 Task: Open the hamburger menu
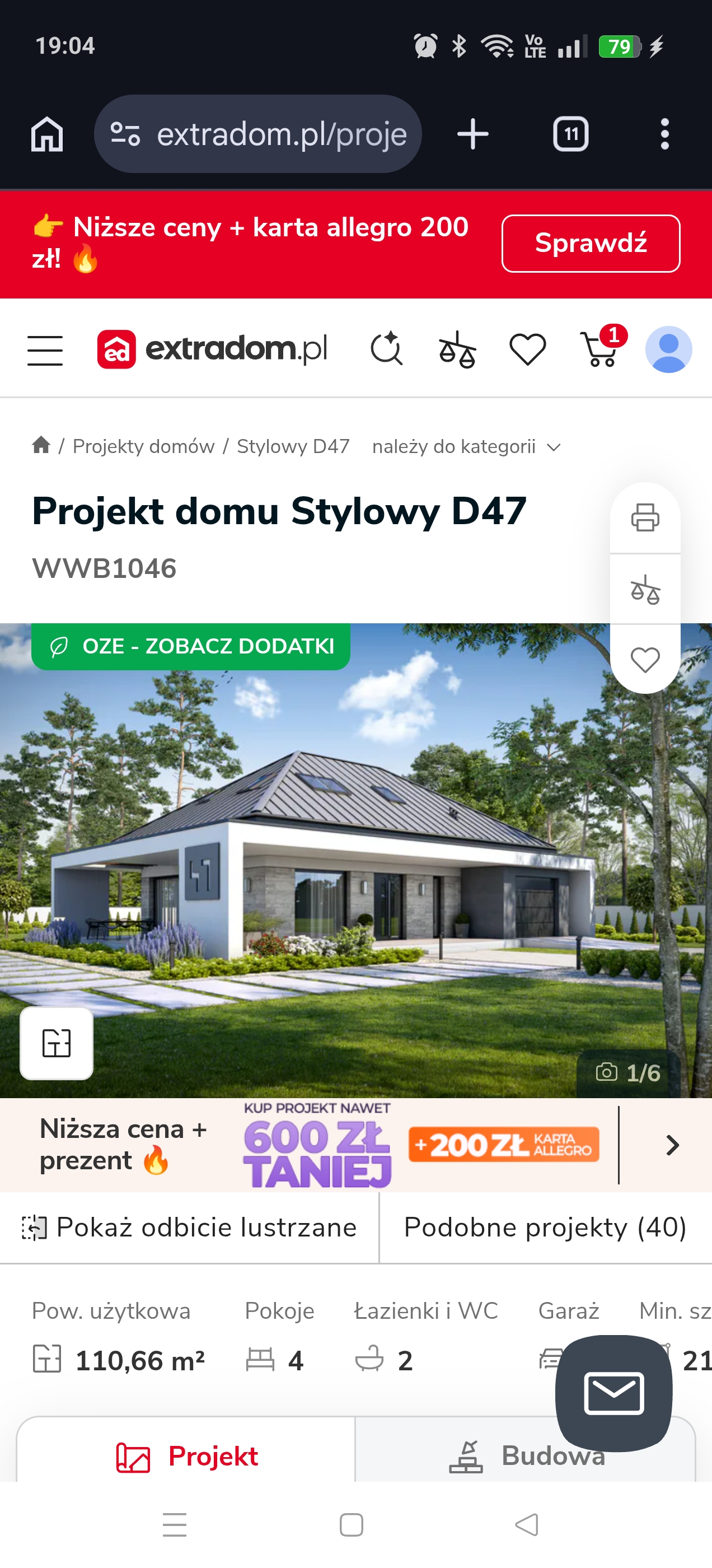[x=45, y=350]
